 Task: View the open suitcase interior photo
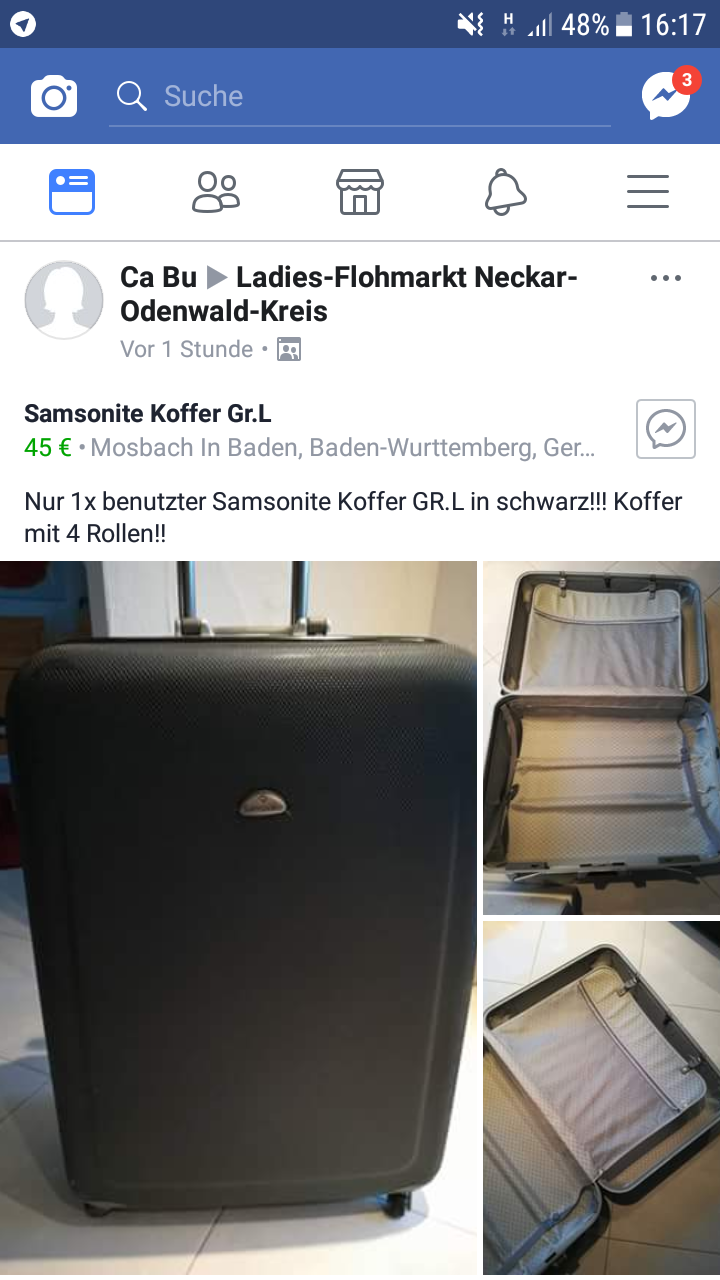tap(601, 738)
